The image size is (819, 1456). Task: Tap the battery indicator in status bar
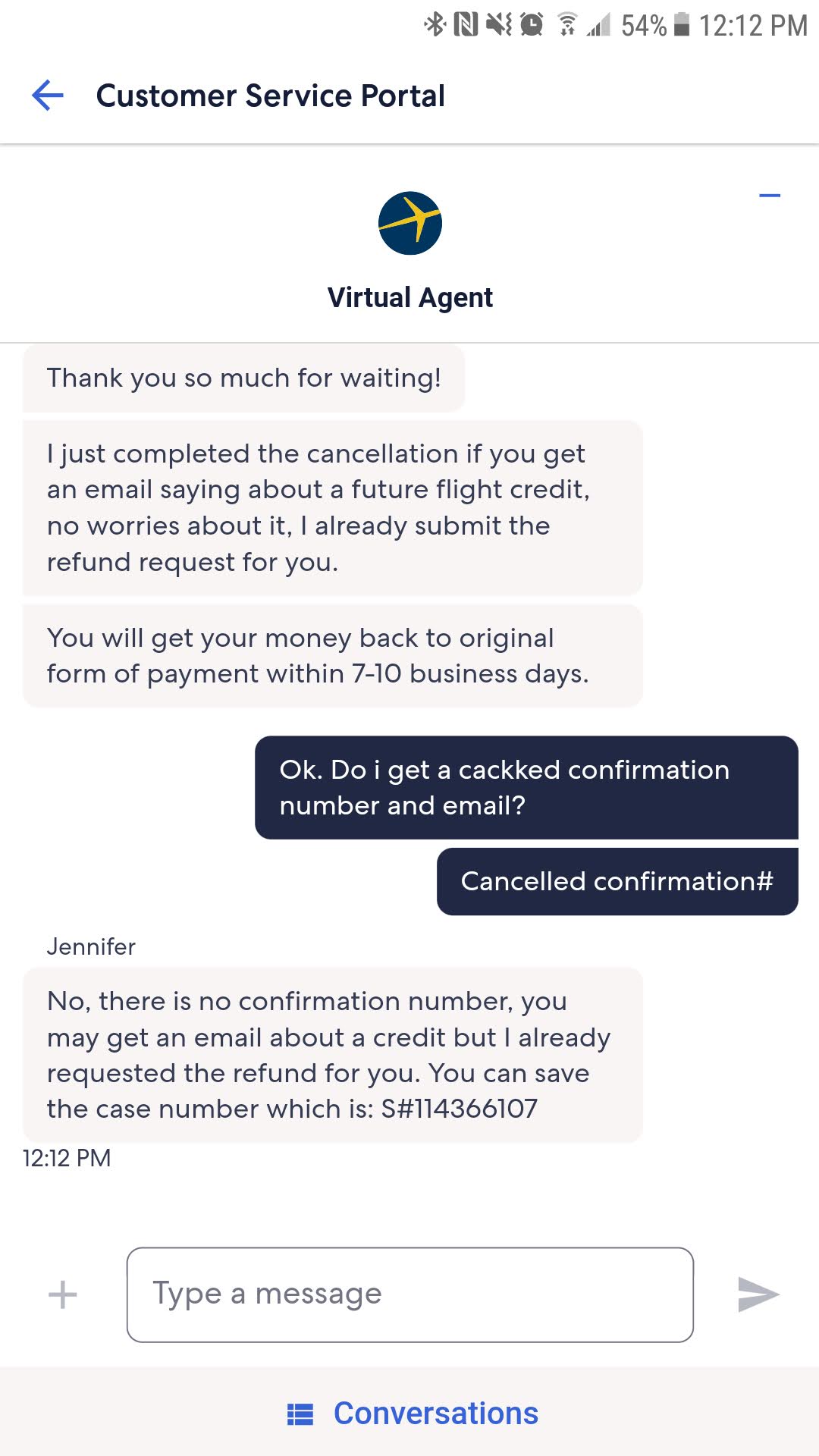tap(681, 24)
